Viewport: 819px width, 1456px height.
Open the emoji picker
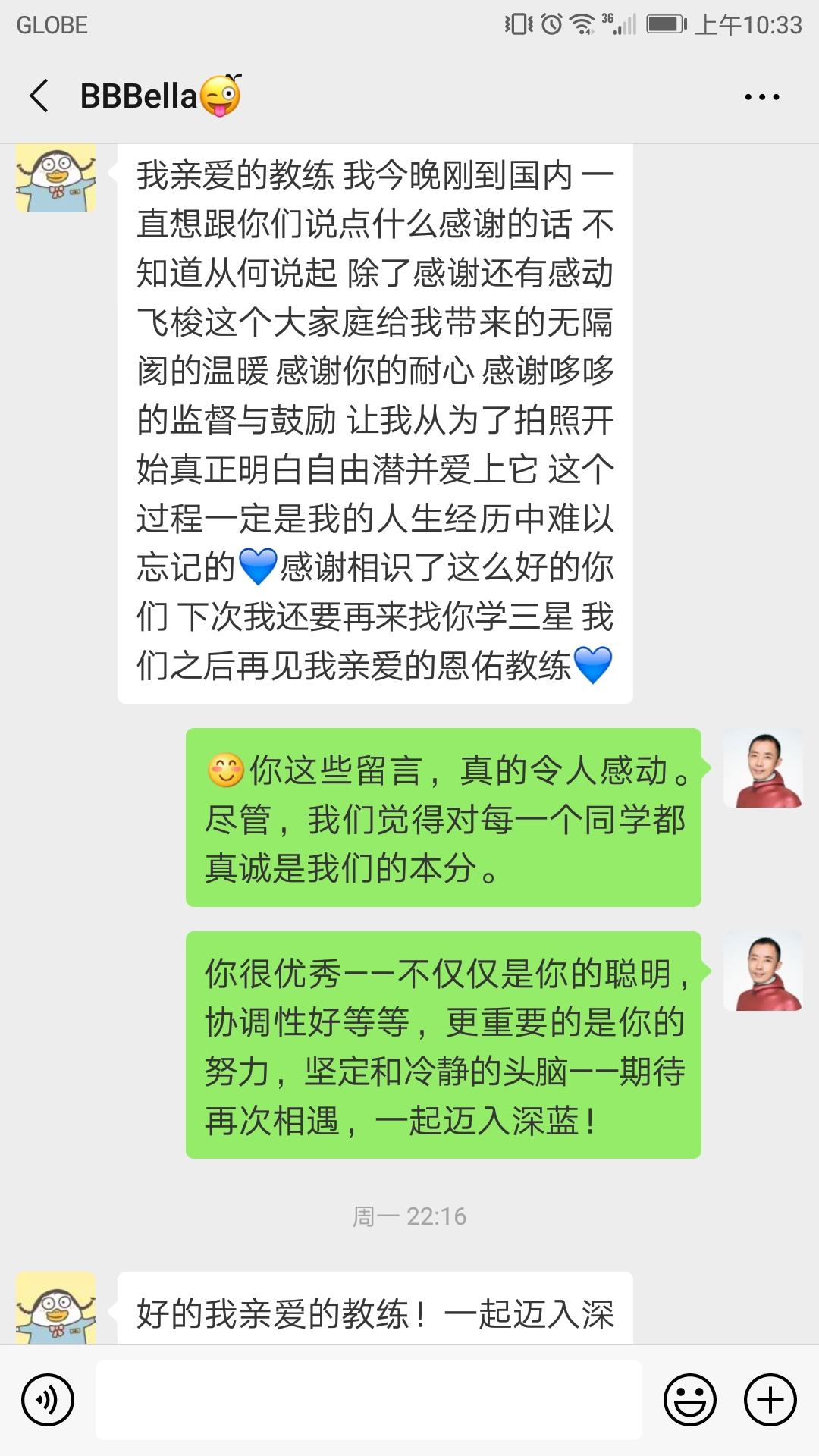(x=690, y=1400)
